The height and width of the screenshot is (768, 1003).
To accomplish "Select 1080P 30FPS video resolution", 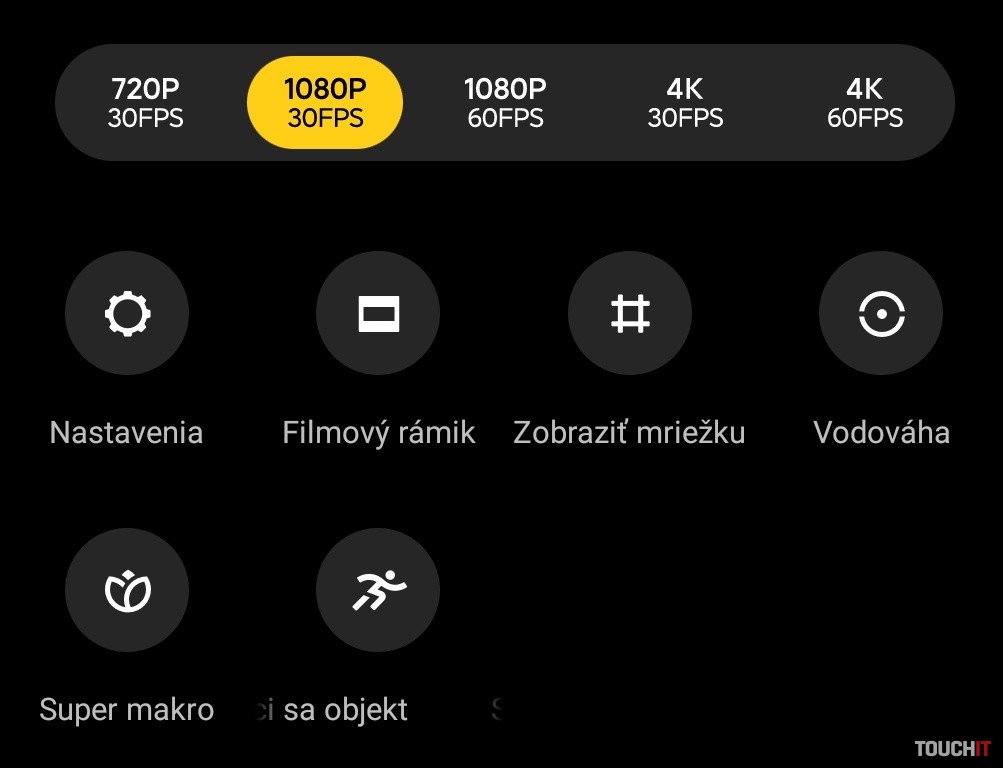I will tap(325, 103).
